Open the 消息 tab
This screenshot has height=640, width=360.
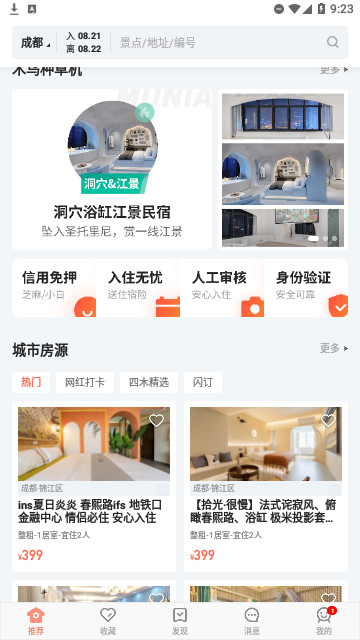pos(252,621)
